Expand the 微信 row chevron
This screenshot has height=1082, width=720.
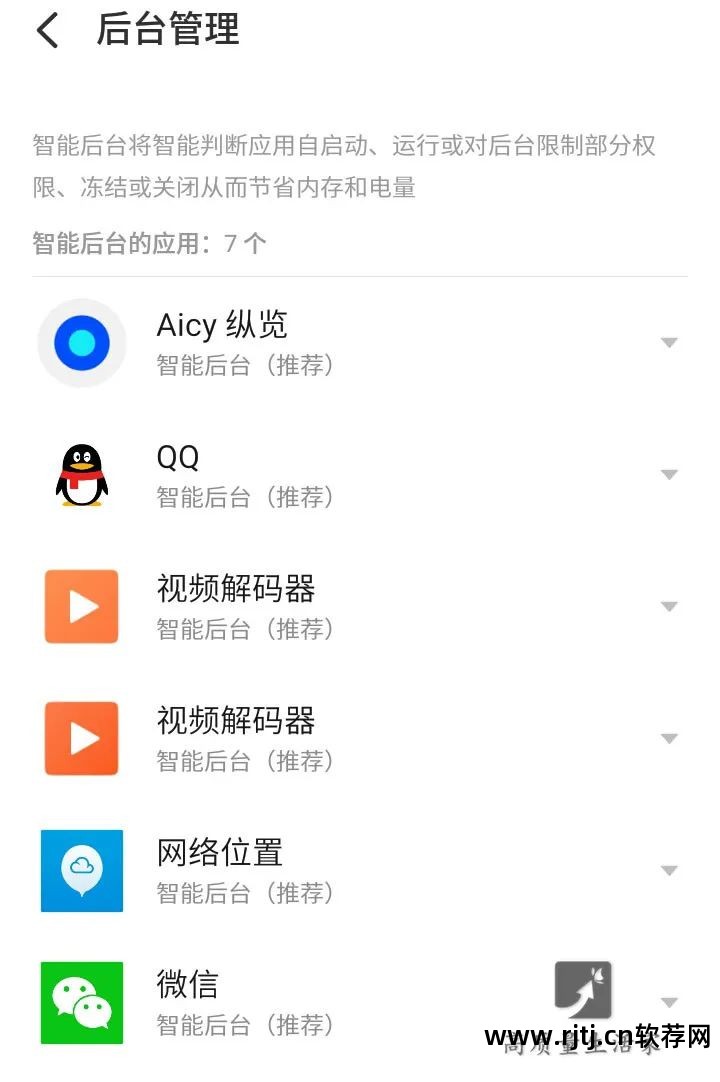[669, 1003]
